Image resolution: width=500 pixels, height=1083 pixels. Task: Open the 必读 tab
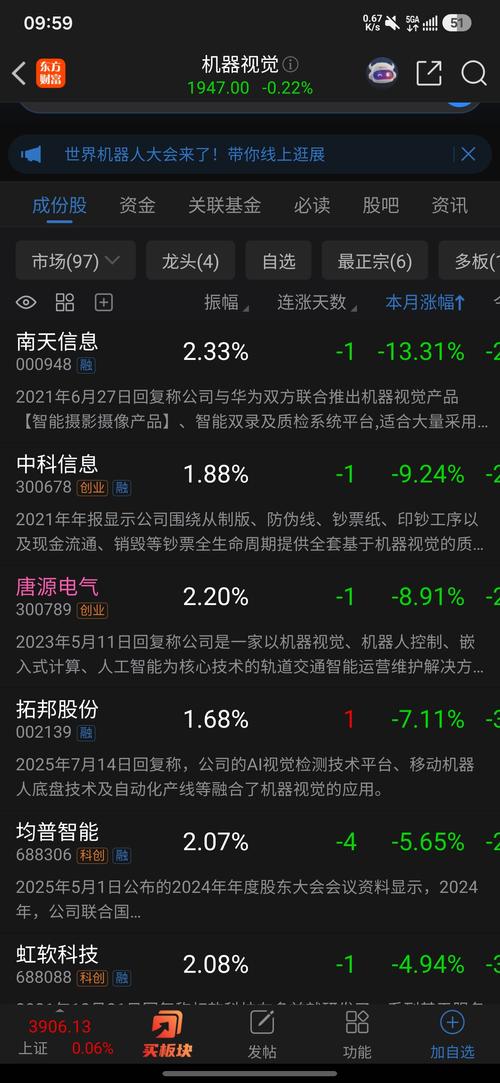[x=311, y=205]
